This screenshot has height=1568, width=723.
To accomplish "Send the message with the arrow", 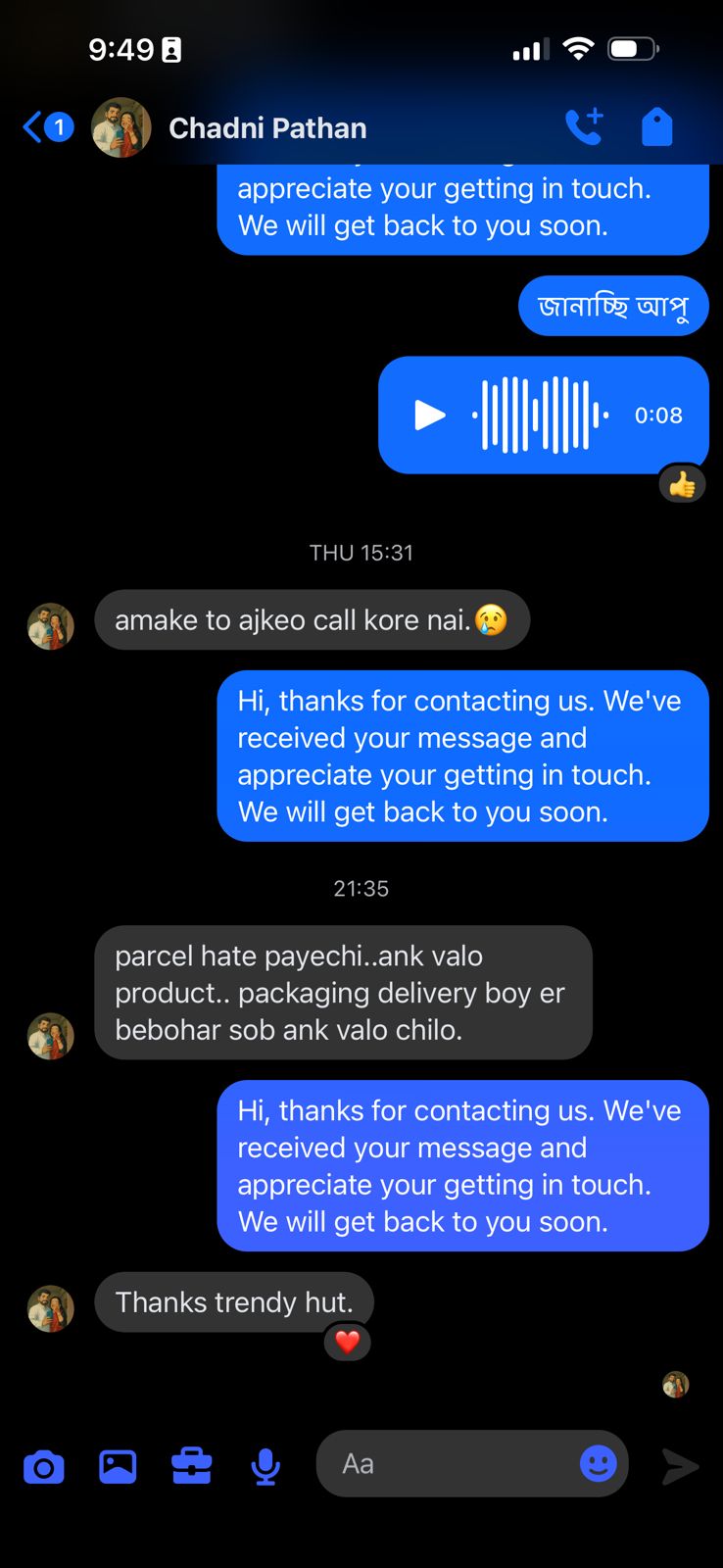I will coord(680,1466).
